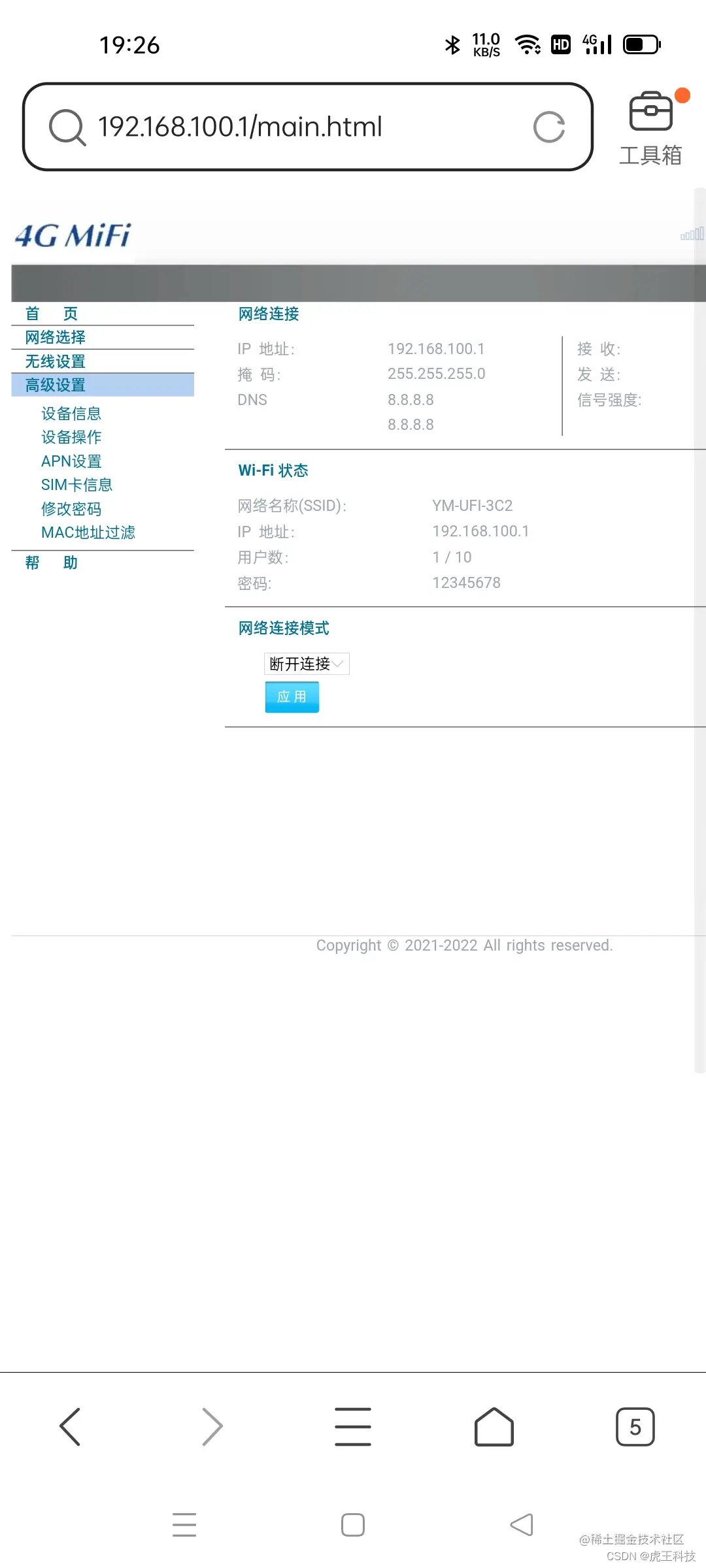Viewport: 706px width, 1568px height.
Task: Go back with browser back arrow
Action: pos(70,1426)
